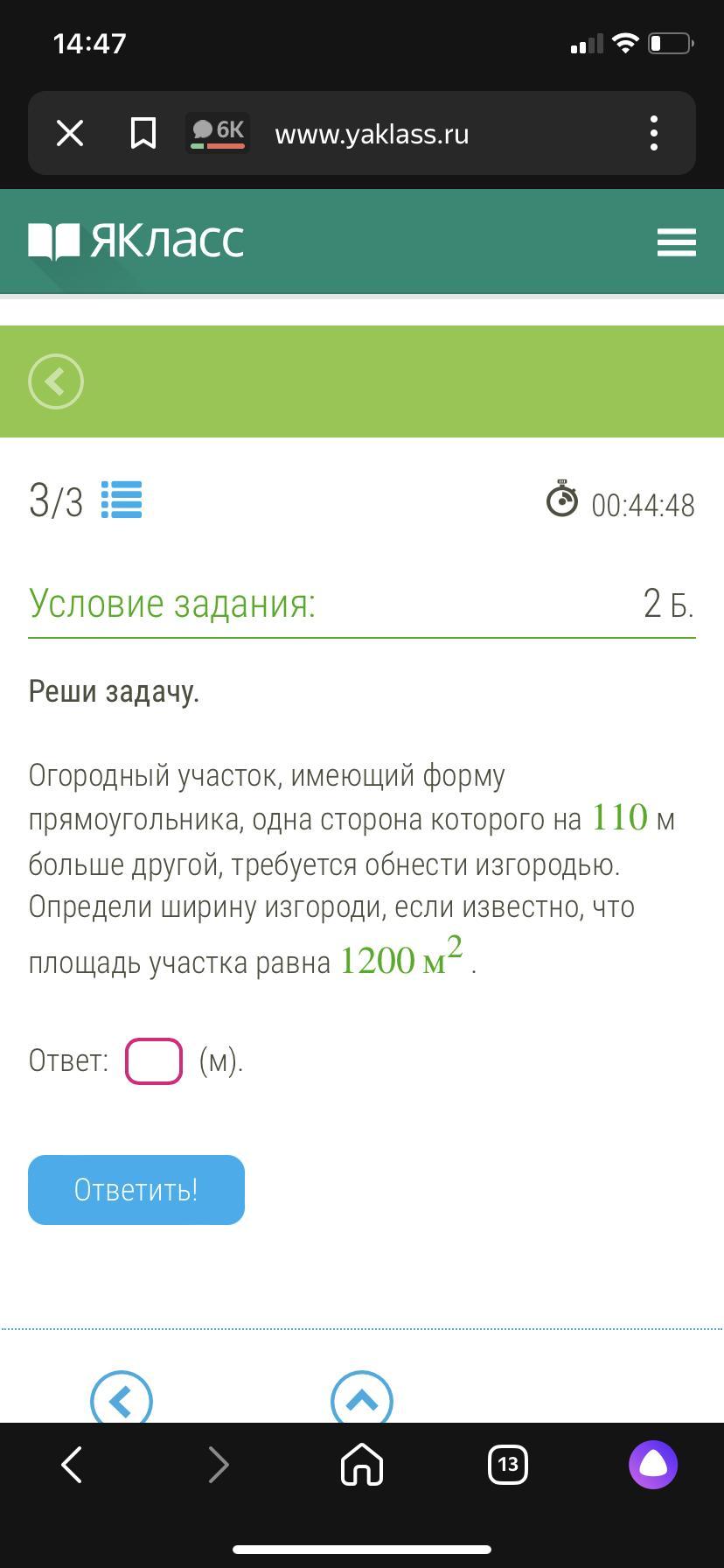Close the browser tab with X
The height and width of the screenshot is (1568, 724).
click(70, 134)
